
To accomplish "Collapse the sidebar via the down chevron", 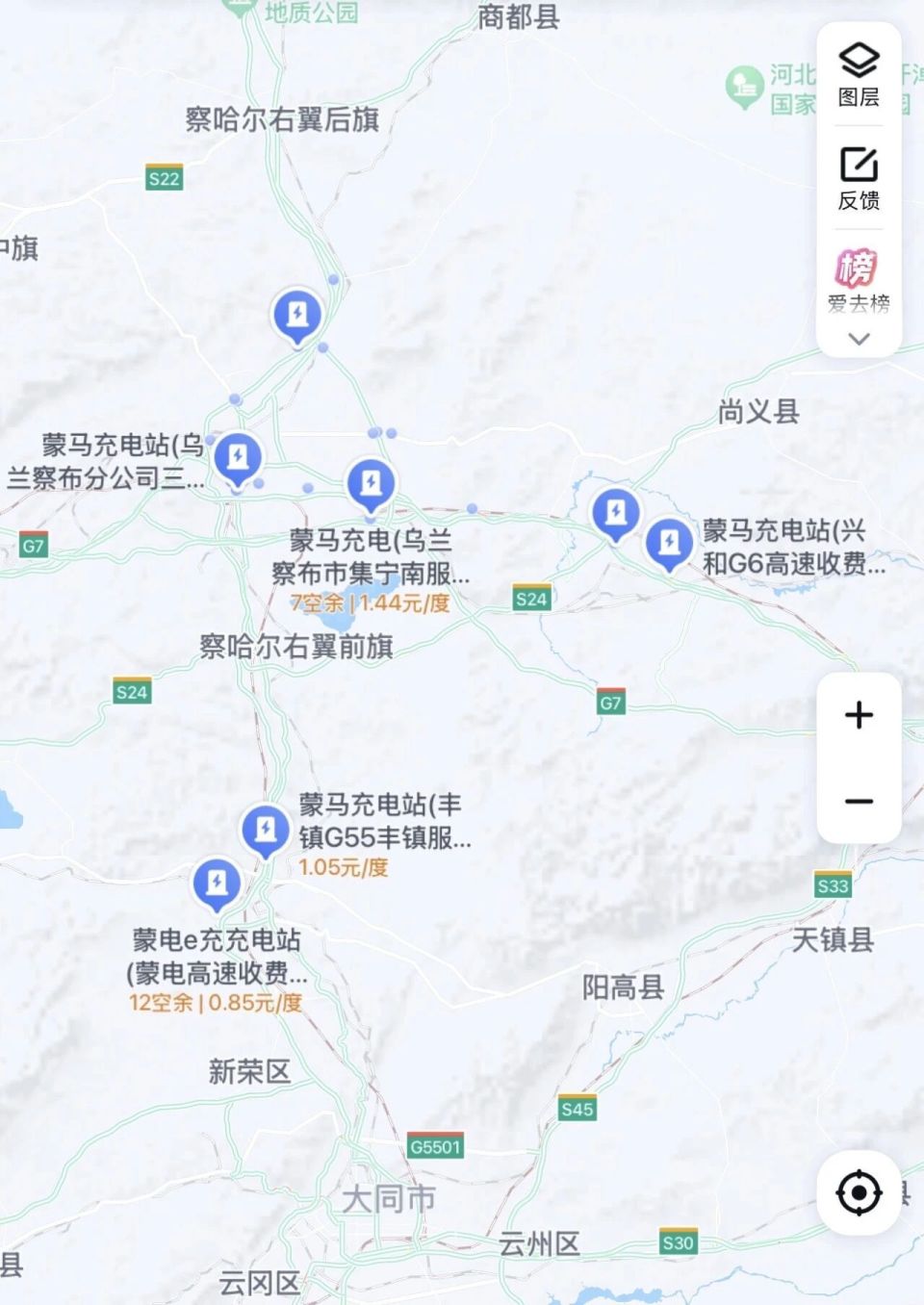I will (x=857, y=339).
